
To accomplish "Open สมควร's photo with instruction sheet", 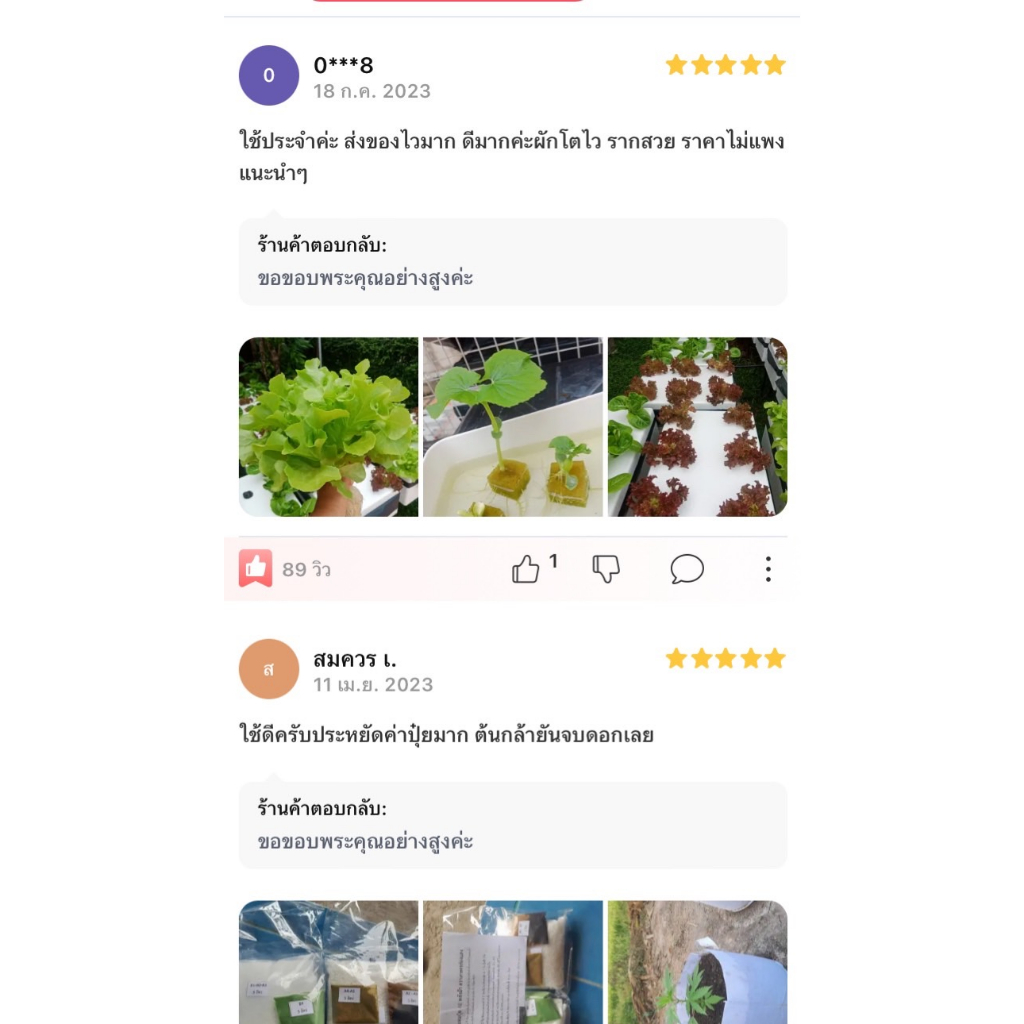I will [x=512, y=962].
